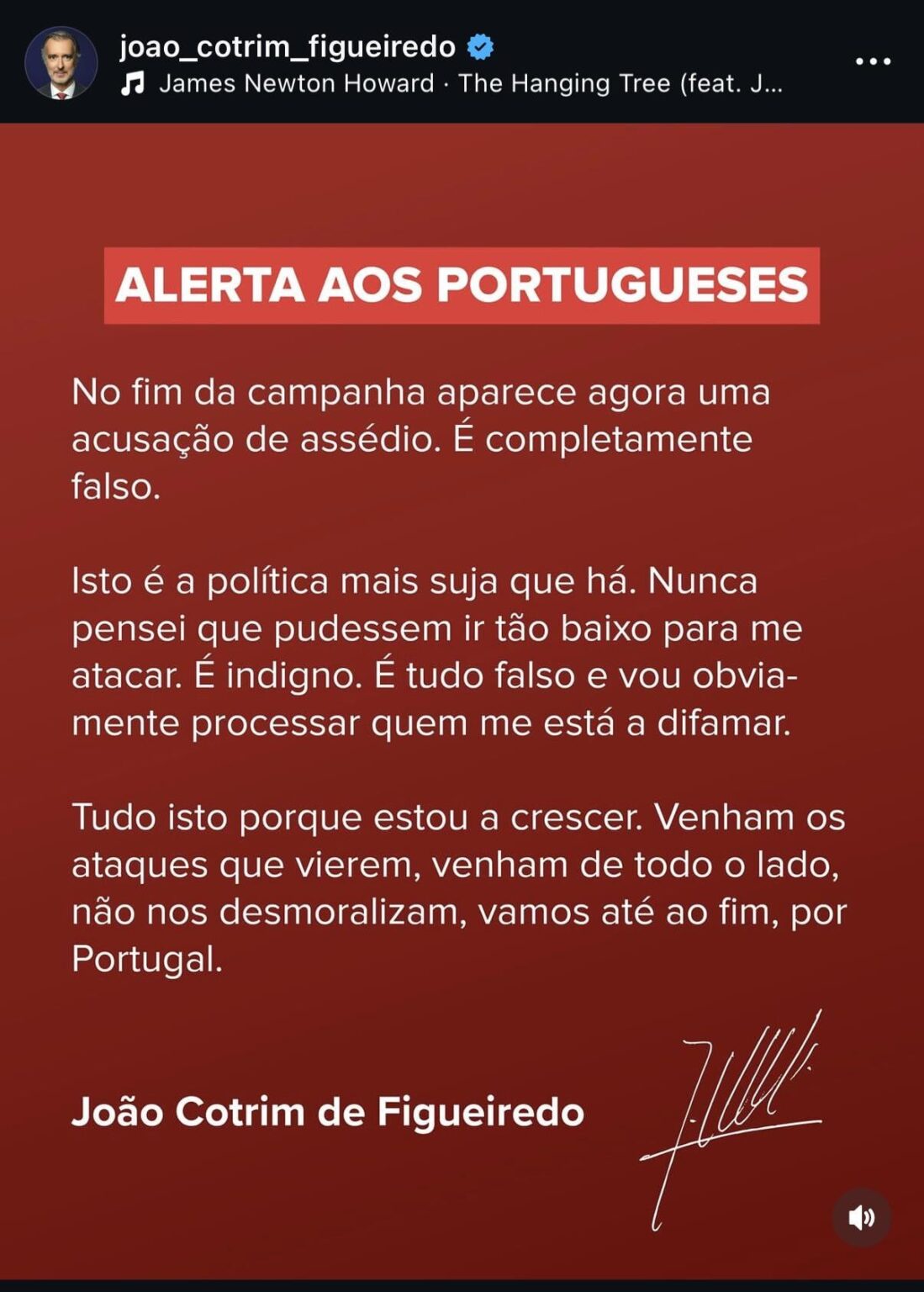This screenshot has height=1292, width=924.
Task: Open the joao_cotrim_figueiredo username link
Action: [288, 46]
